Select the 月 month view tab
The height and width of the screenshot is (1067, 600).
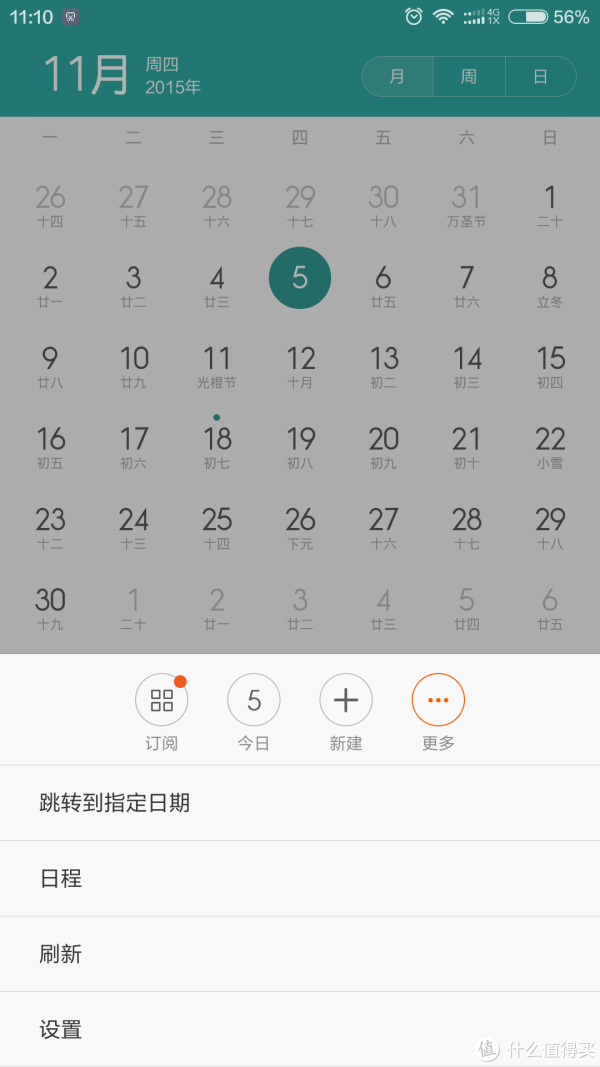coord(397,76)
